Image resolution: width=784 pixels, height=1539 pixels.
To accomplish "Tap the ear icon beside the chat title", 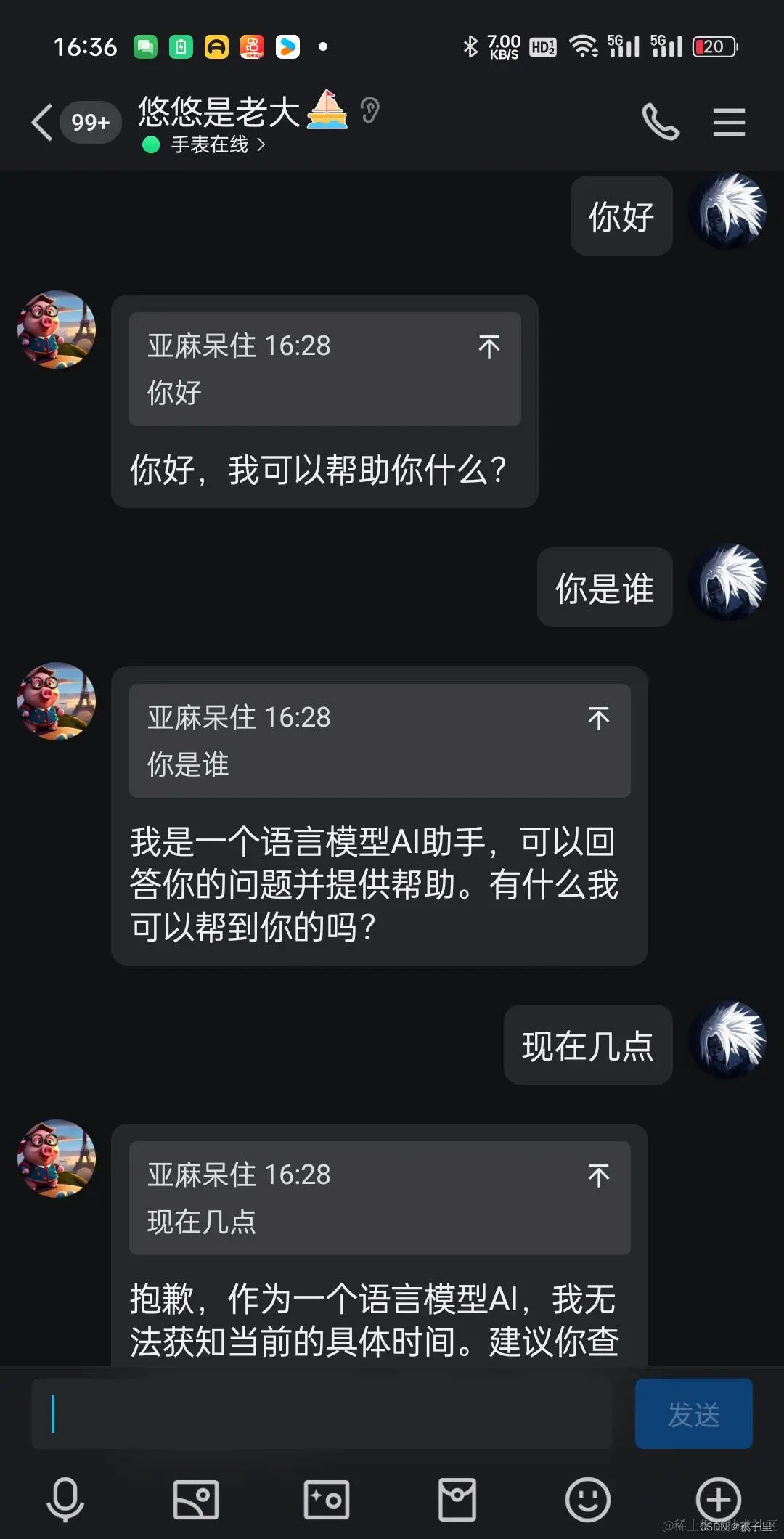I will tap(369, 110).
